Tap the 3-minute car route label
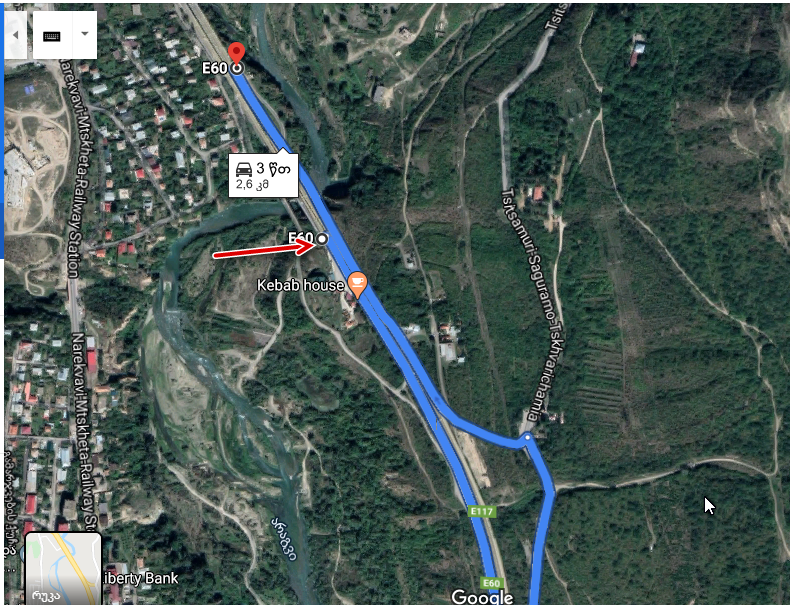790x605 pixels. click(264, 174)
